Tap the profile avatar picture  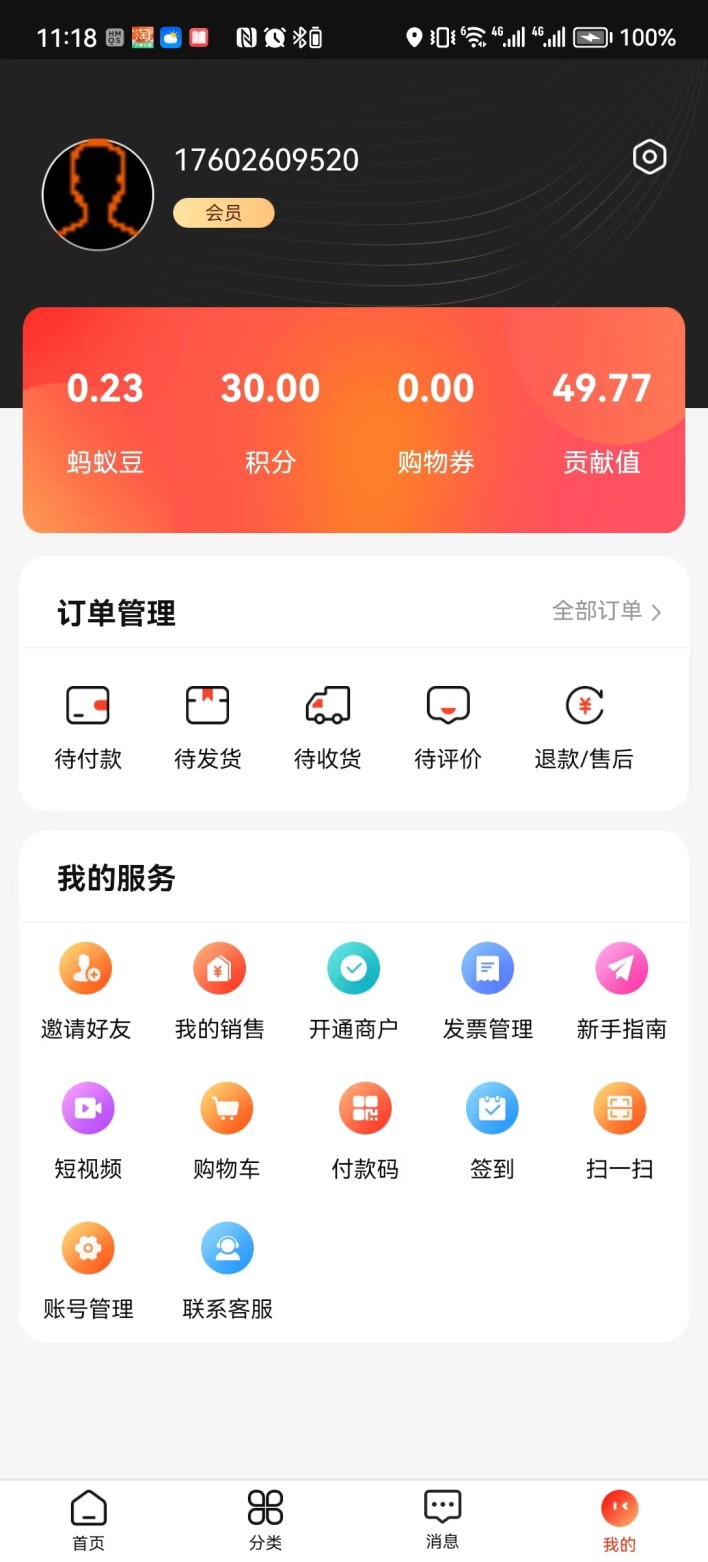click(98, 195)
